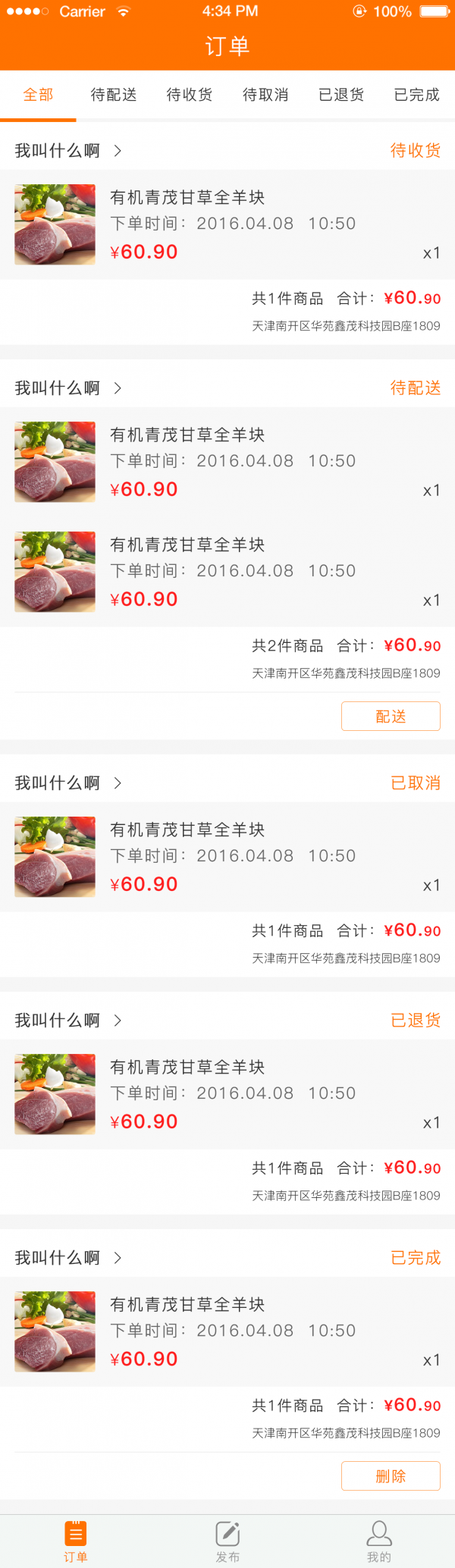Image resolution: width=455 pixels, height=1568 pixels.
Task: Switch to the 待配送 tab
Action: (x=114, y=95)
